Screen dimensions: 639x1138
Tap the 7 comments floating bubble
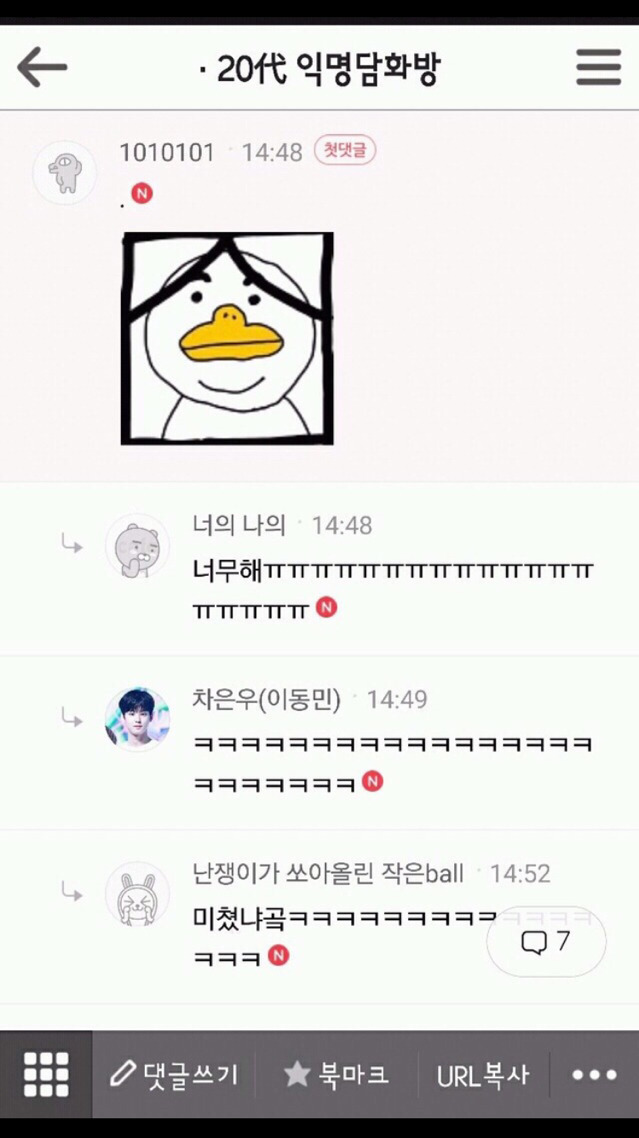[x=546, y=942]
